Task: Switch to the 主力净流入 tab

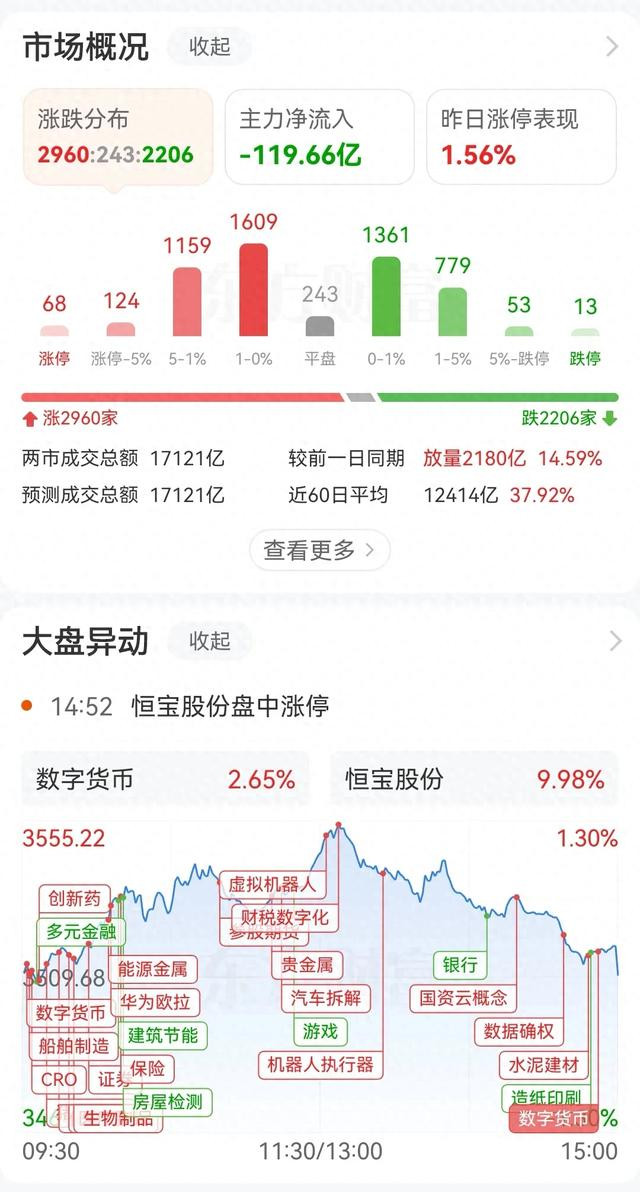Action: point(319,136)
